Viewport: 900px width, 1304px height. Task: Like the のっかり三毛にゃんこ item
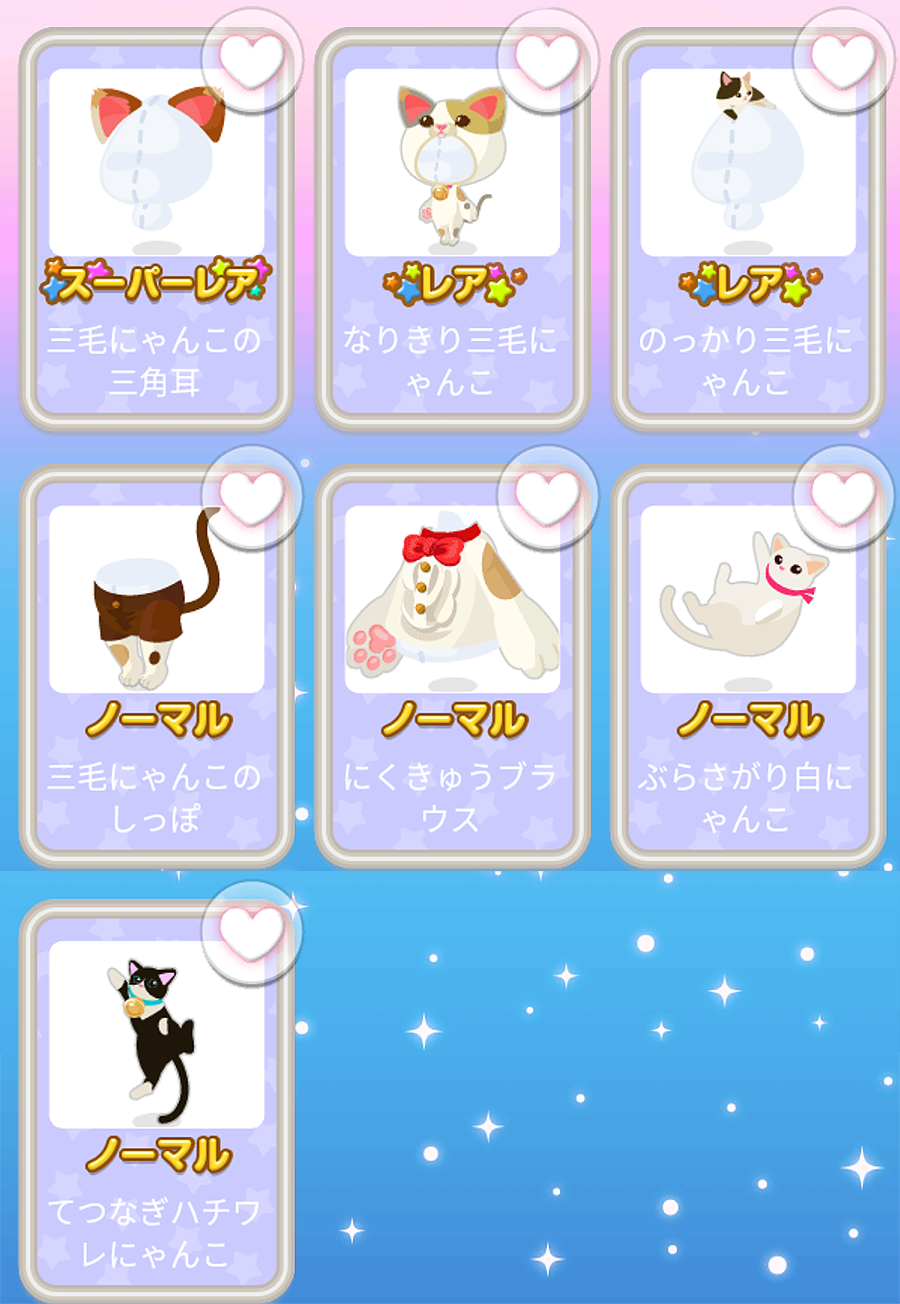point(843,60)
